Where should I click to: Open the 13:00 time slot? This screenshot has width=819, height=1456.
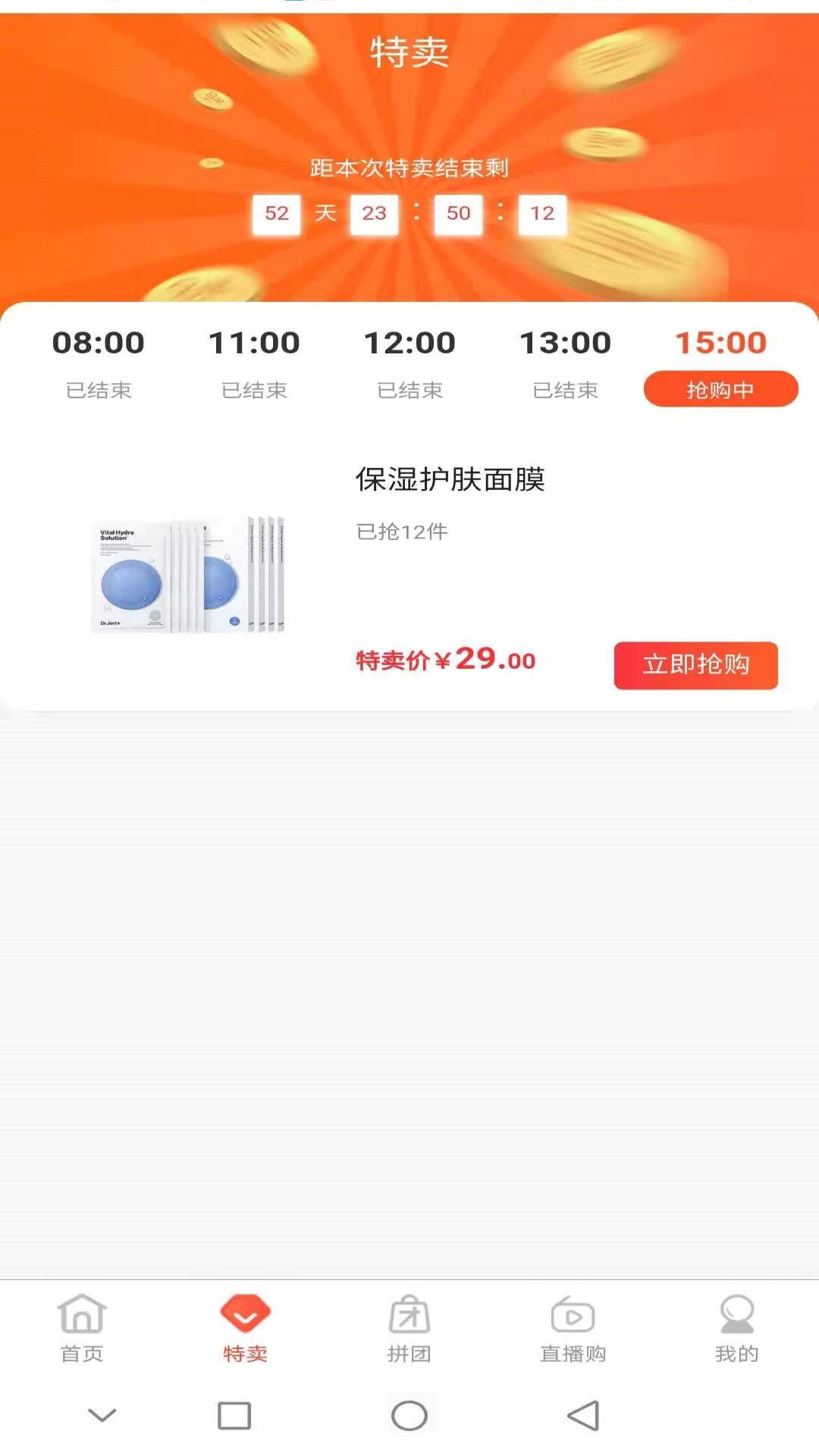(565, 363)
